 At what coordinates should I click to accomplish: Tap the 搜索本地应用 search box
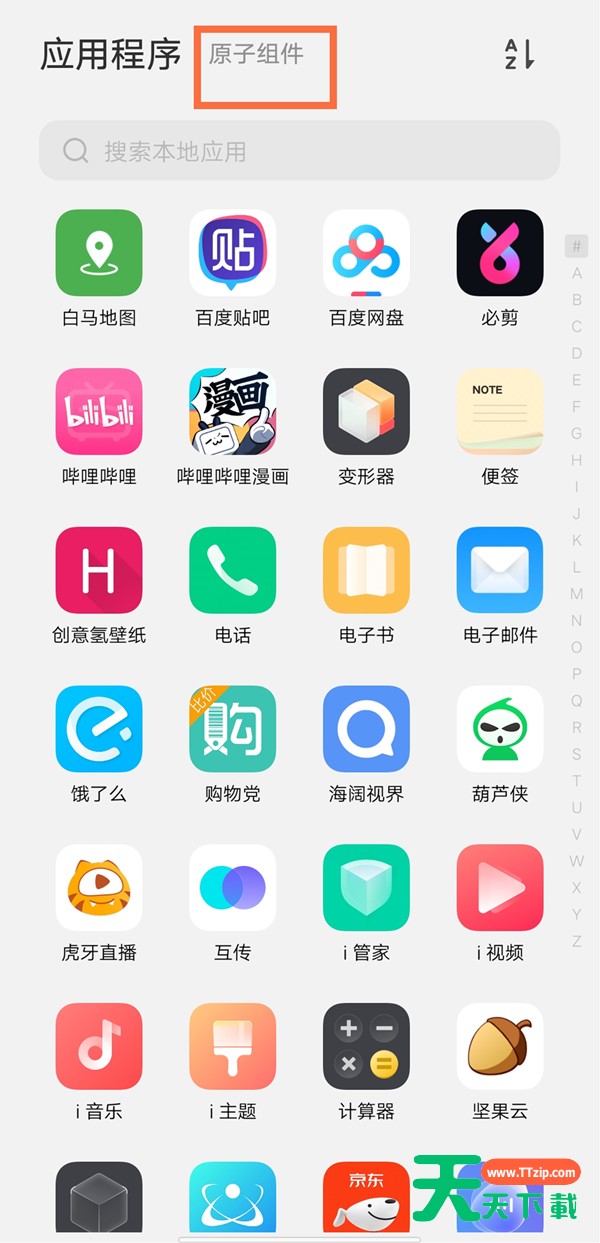click(x=299, y=151)
